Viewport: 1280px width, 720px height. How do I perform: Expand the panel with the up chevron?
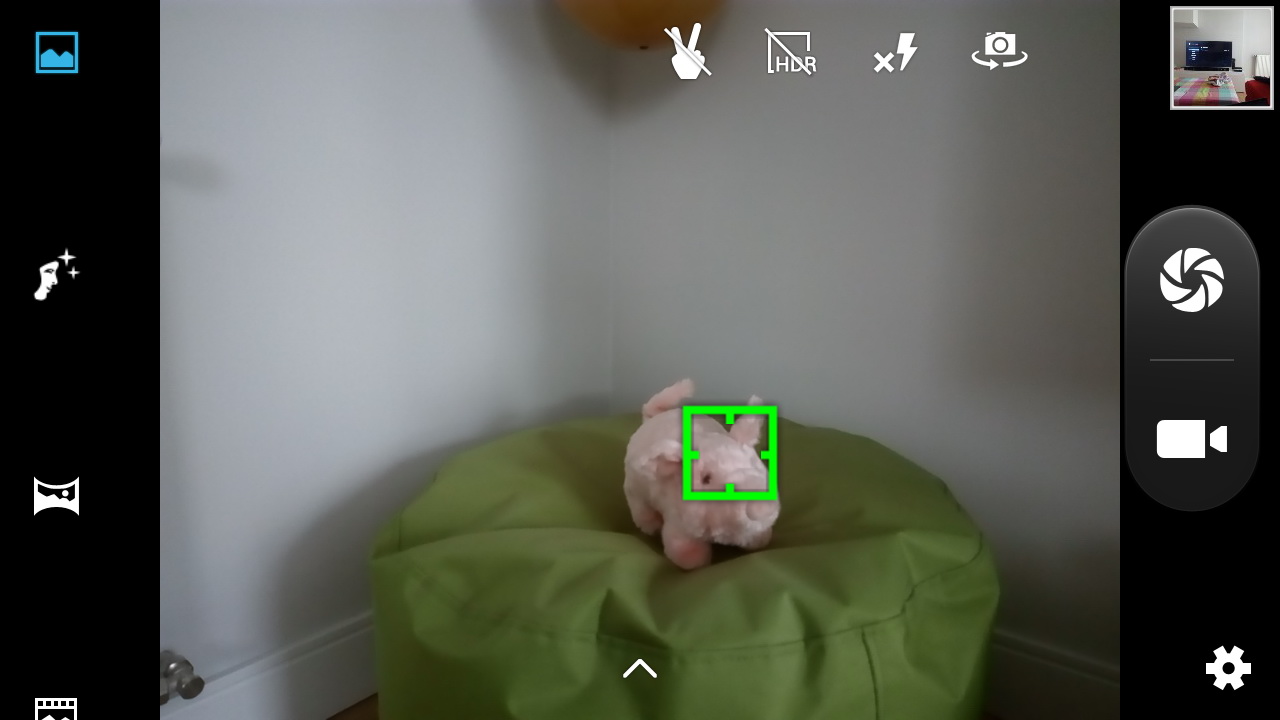pyautogui.click(x=640, y=668)
